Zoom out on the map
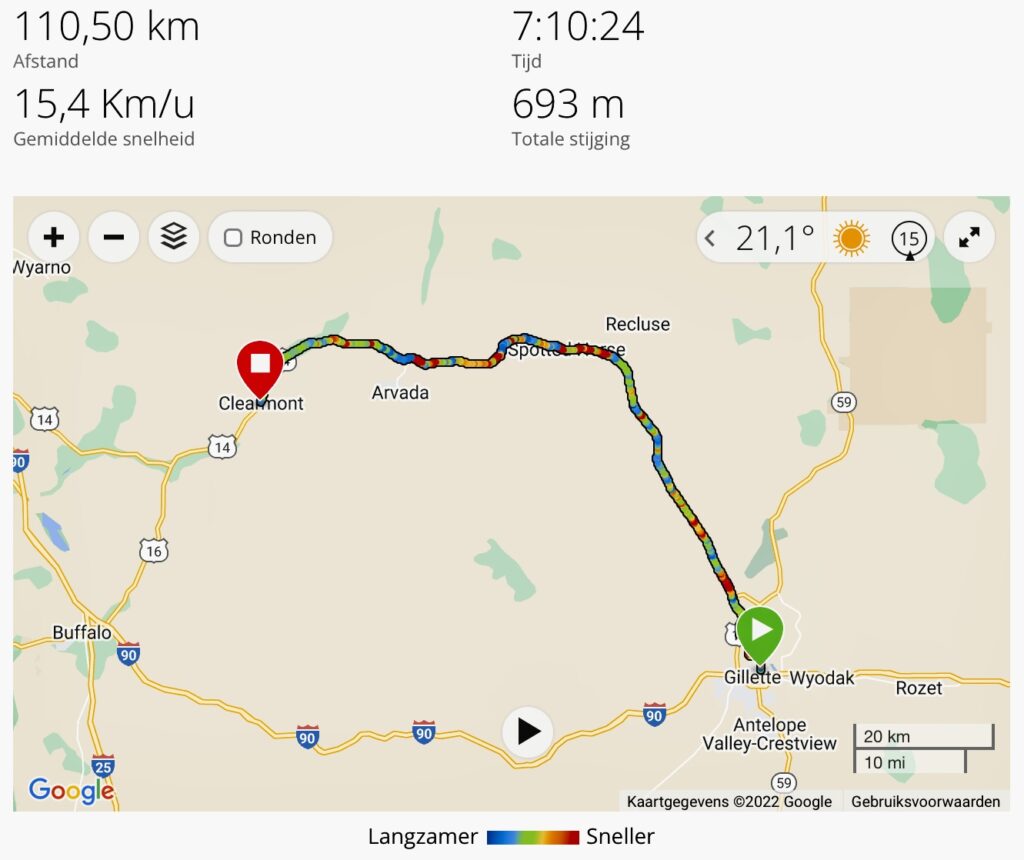The width and height of the screenshot is (1024, 860). coord(113,237)
